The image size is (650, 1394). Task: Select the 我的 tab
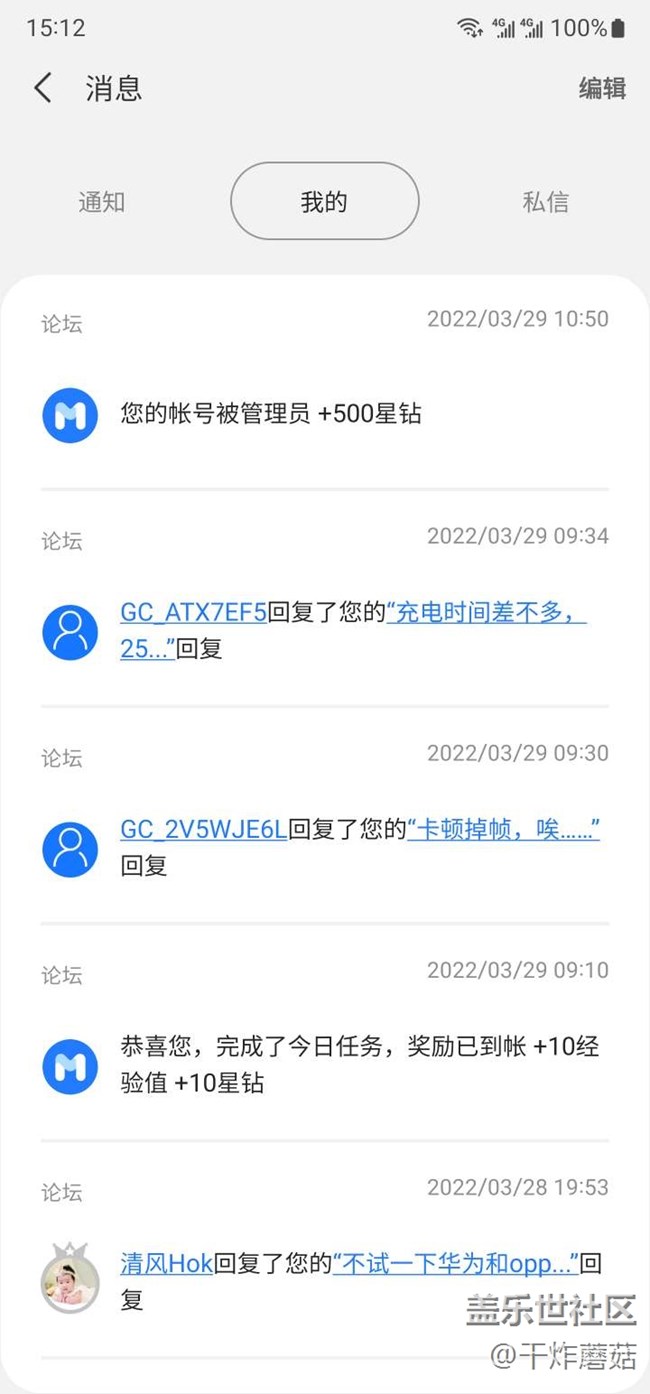(x=324, y=202)
